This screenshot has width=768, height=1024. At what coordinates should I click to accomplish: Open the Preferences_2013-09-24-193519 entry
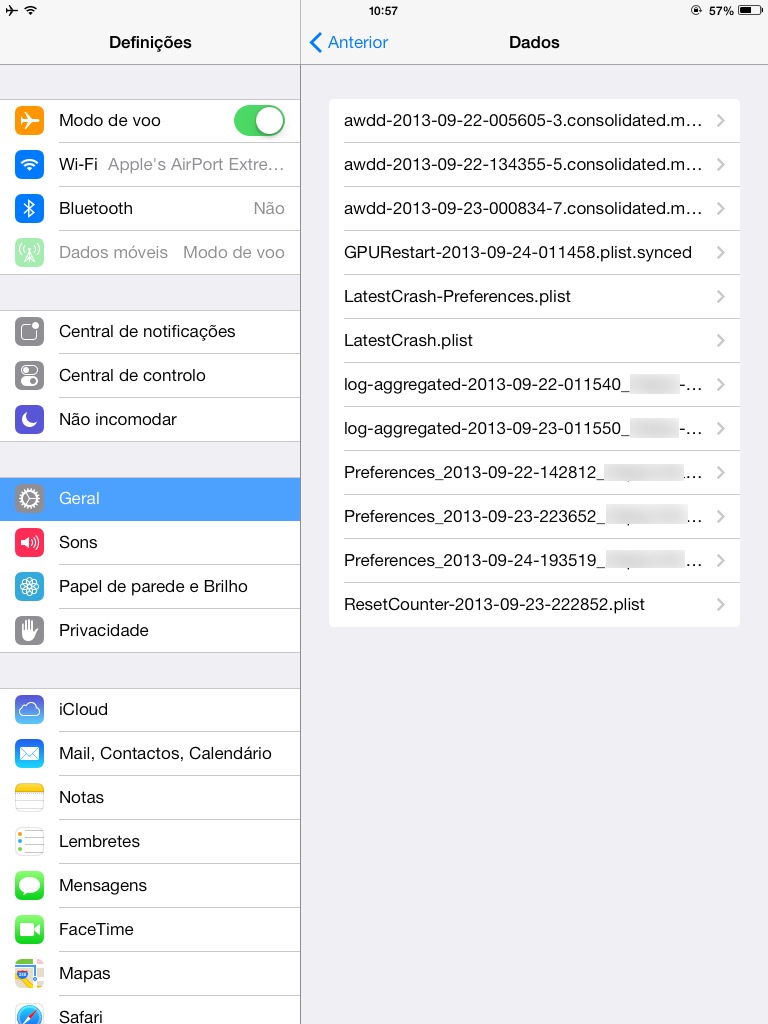534,560
